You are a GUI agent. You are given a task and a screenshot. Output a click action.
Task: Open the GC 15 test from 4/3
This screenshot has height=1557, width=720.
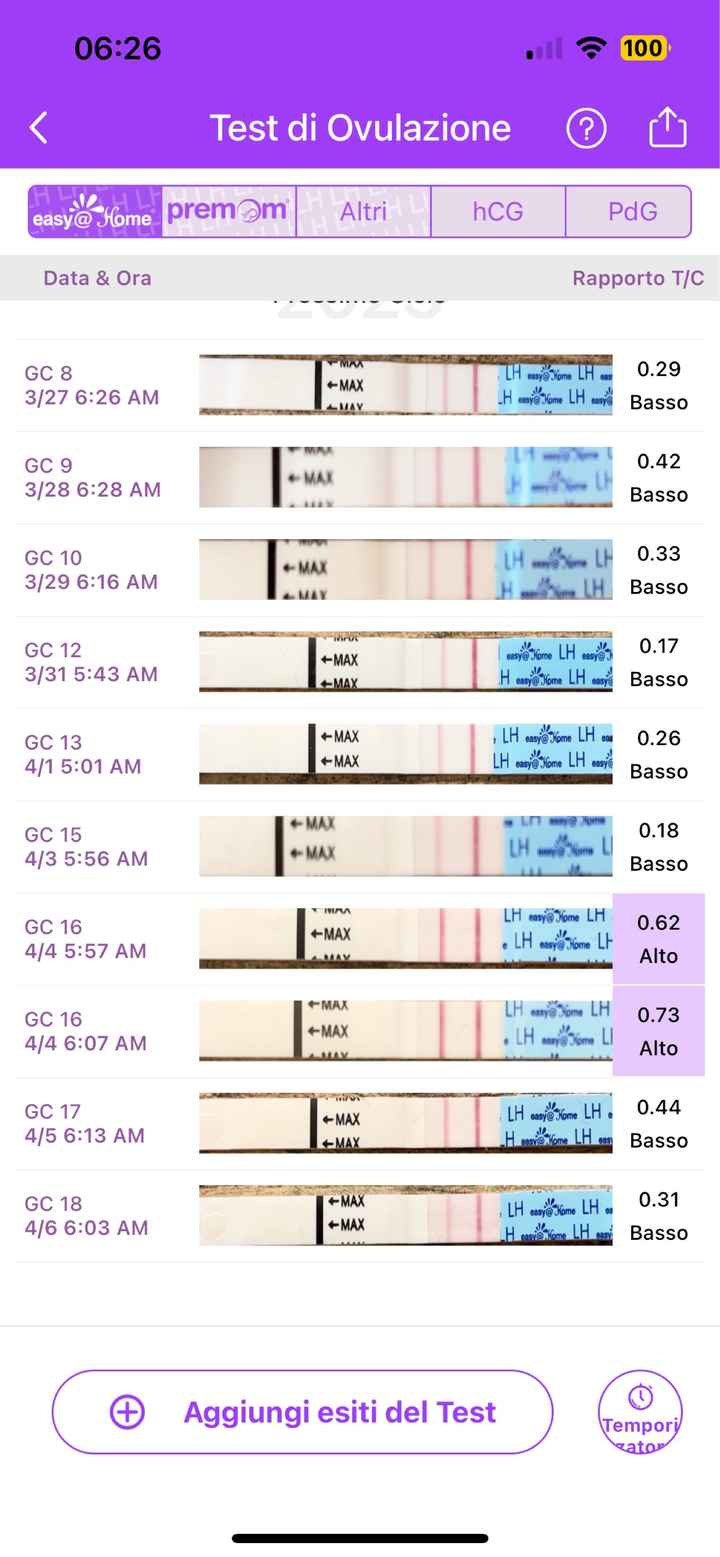[x=360, y=847]
